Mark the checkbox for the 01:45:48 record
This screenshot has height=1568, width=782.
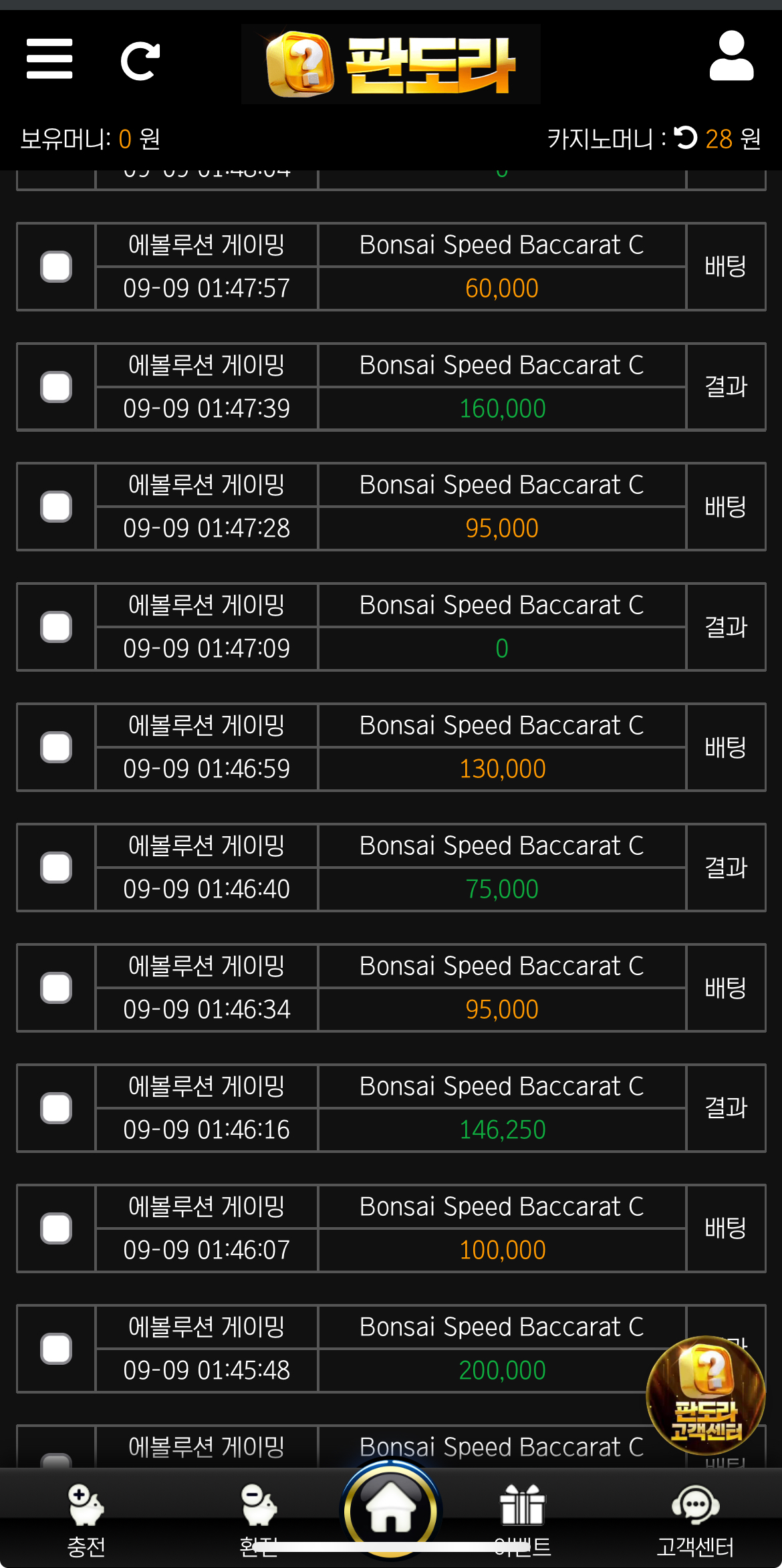[56, 1349]
